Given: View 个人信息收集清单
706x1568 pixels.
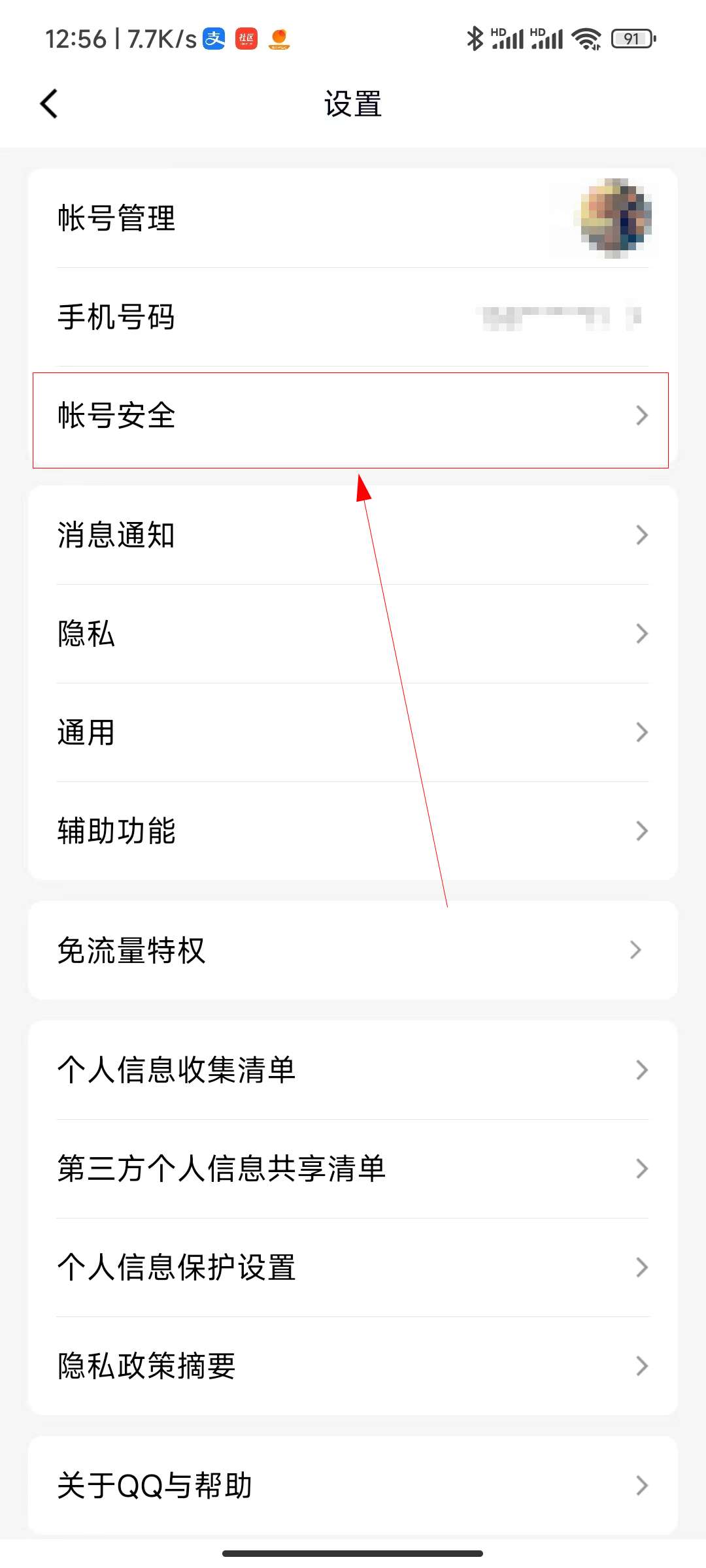Looking at the screenshot, I should tap(353, 1070).
